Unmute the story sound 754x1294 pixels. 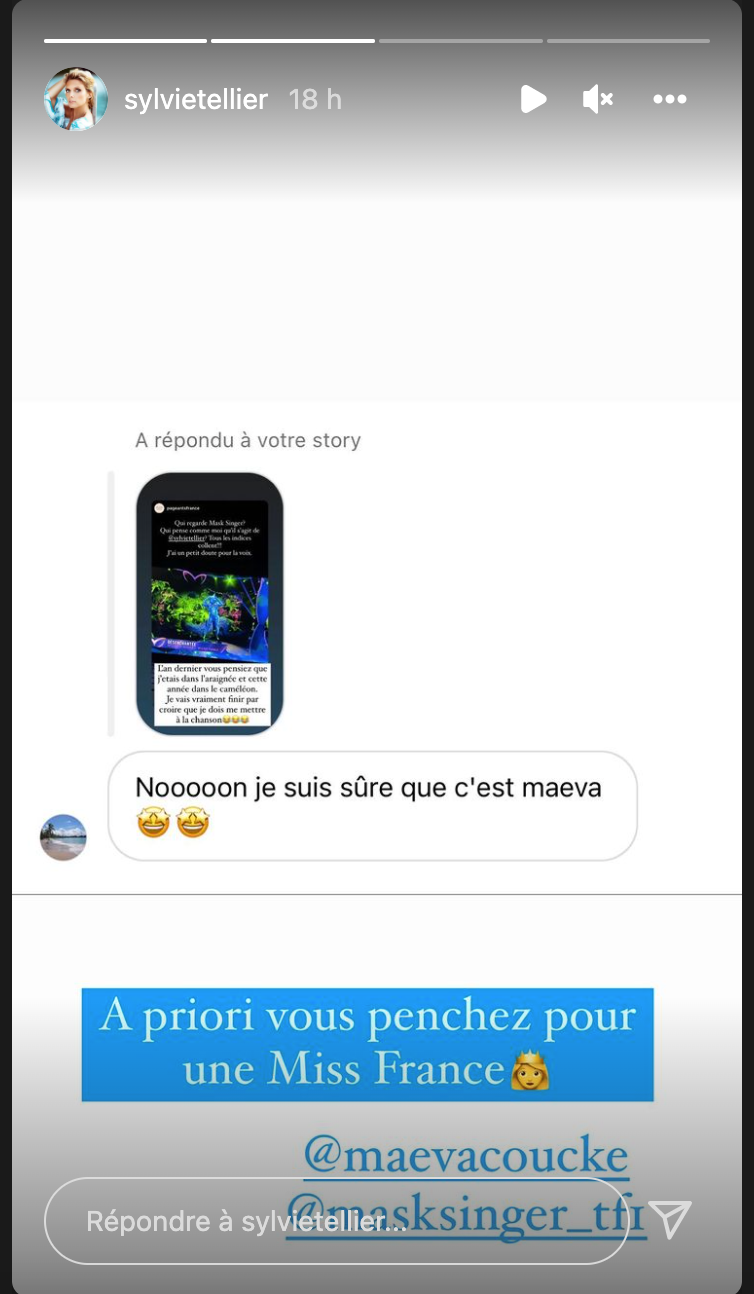598,99
